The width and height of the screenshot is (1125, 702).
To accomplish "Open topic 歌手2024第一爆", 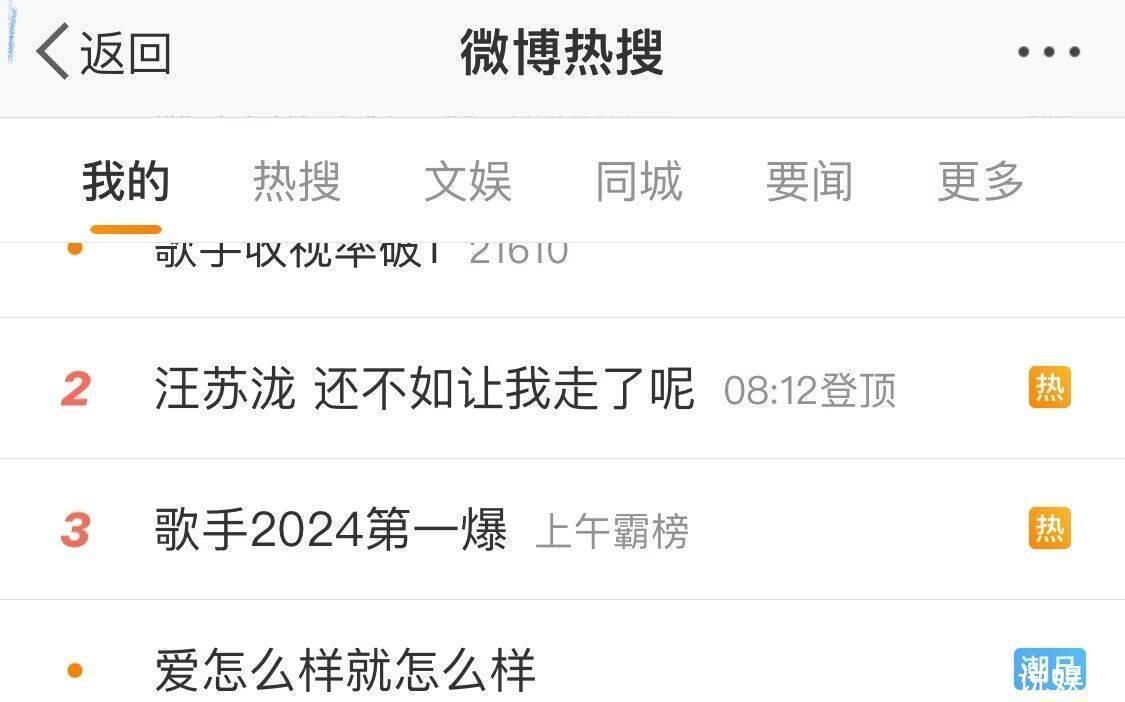I will click(x=331, y=530).
